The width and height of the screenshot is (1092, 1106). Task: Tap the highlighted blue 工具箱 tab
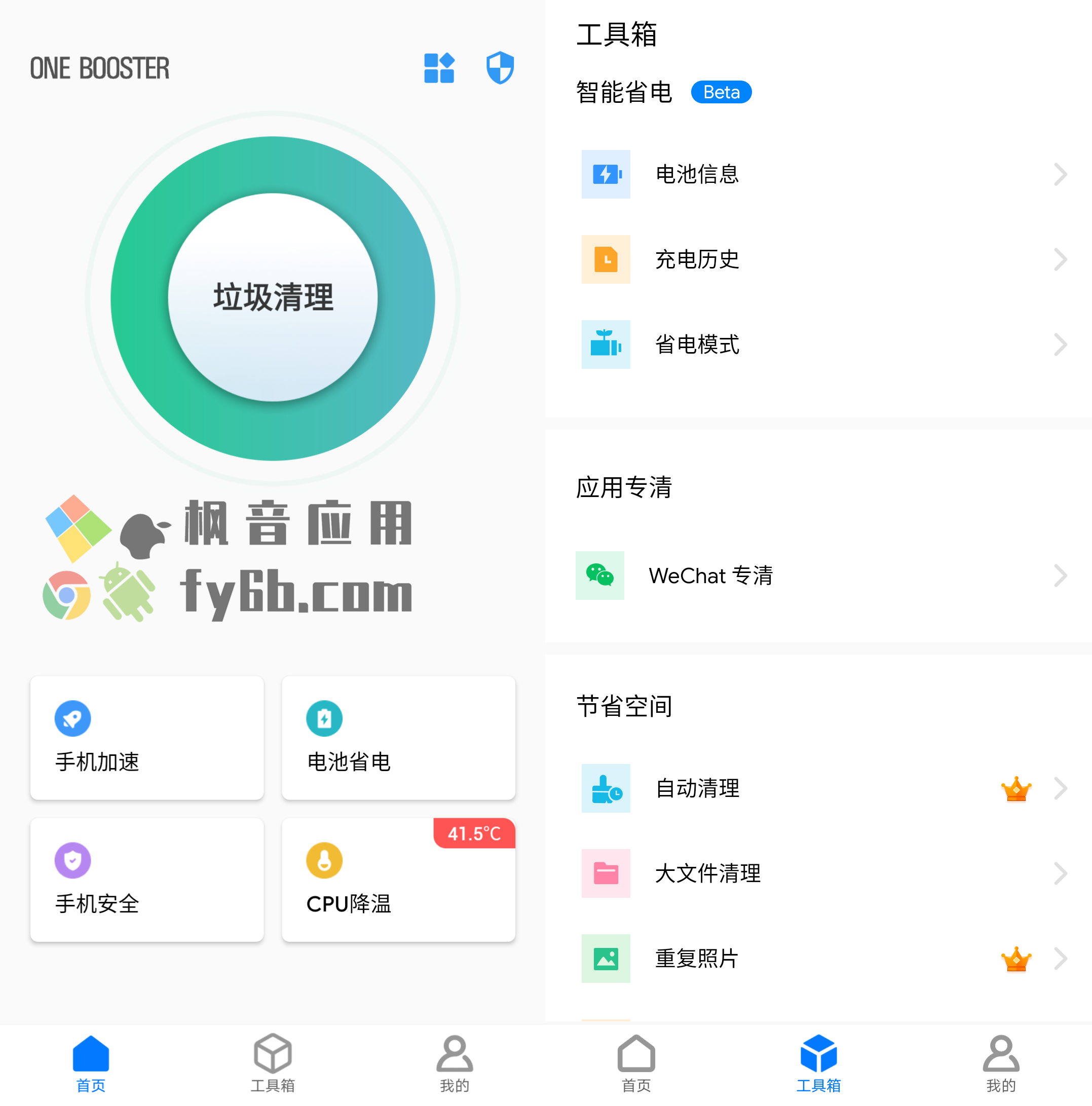tap(818, 1062)
